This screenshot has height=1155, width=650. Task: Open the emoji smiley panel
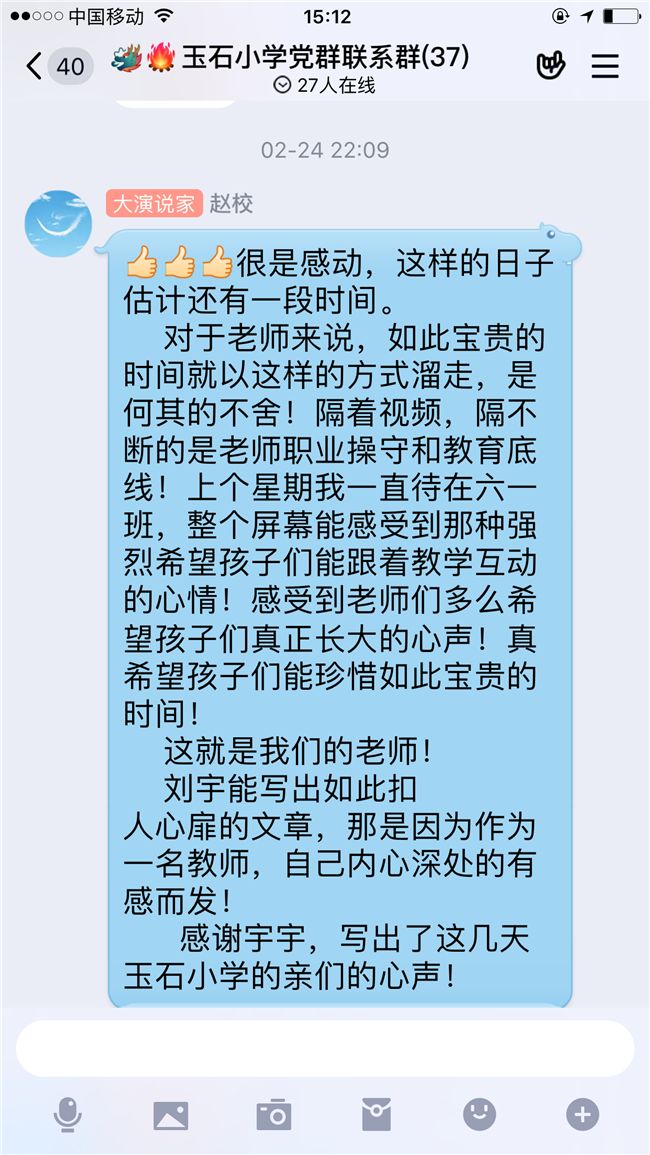click(479, 1113)
